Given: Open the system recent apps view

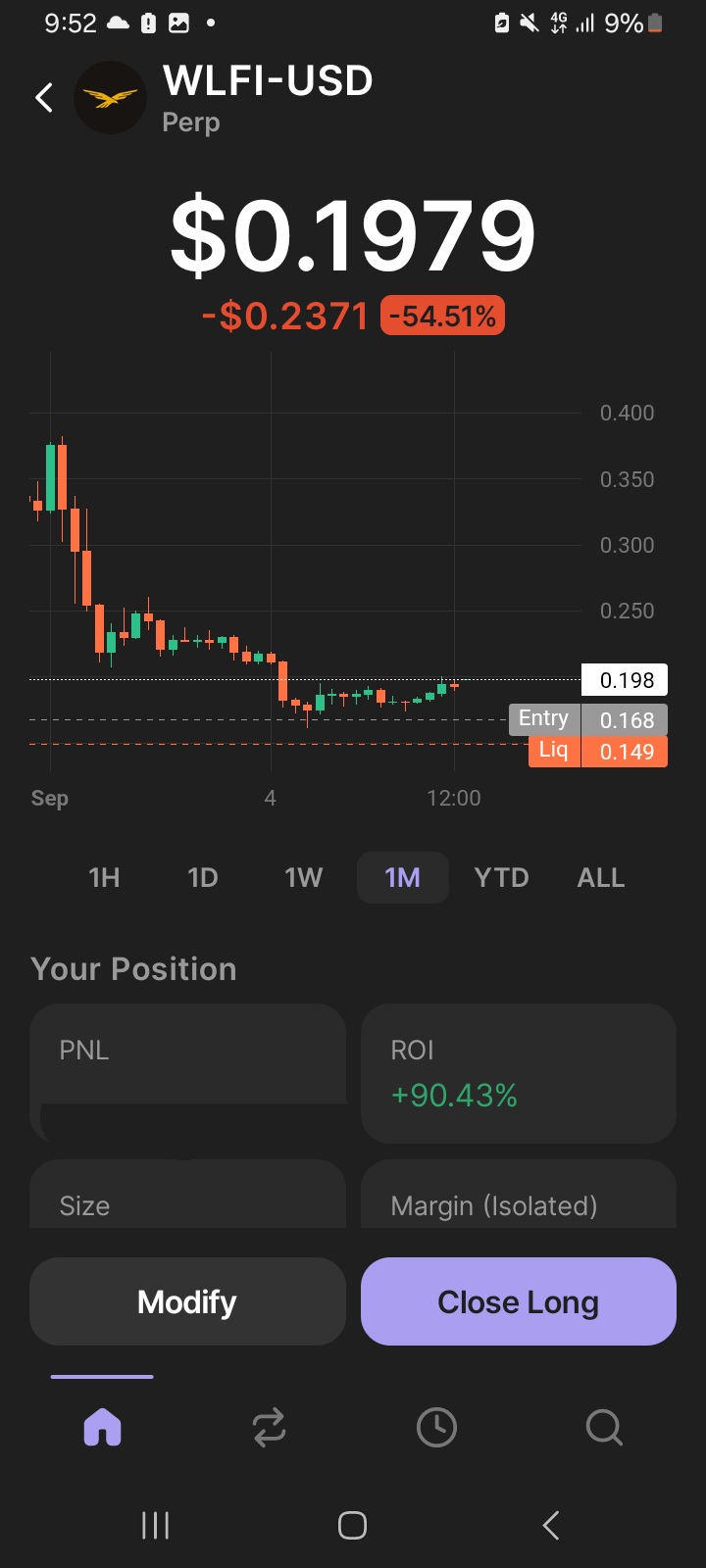Looking at the screenshot, I should pos(155,1525).
